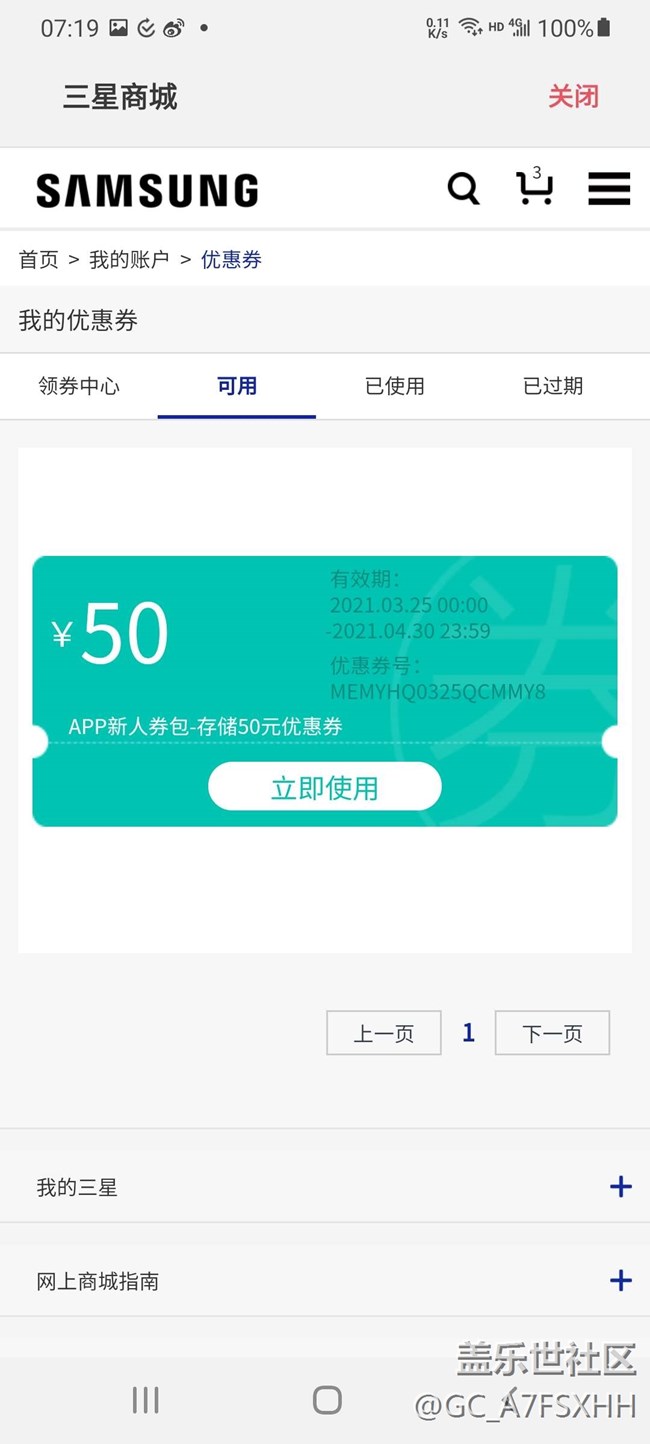Tap the system home button
Screen dimensions: 650x1444
tap(327, 1400)
